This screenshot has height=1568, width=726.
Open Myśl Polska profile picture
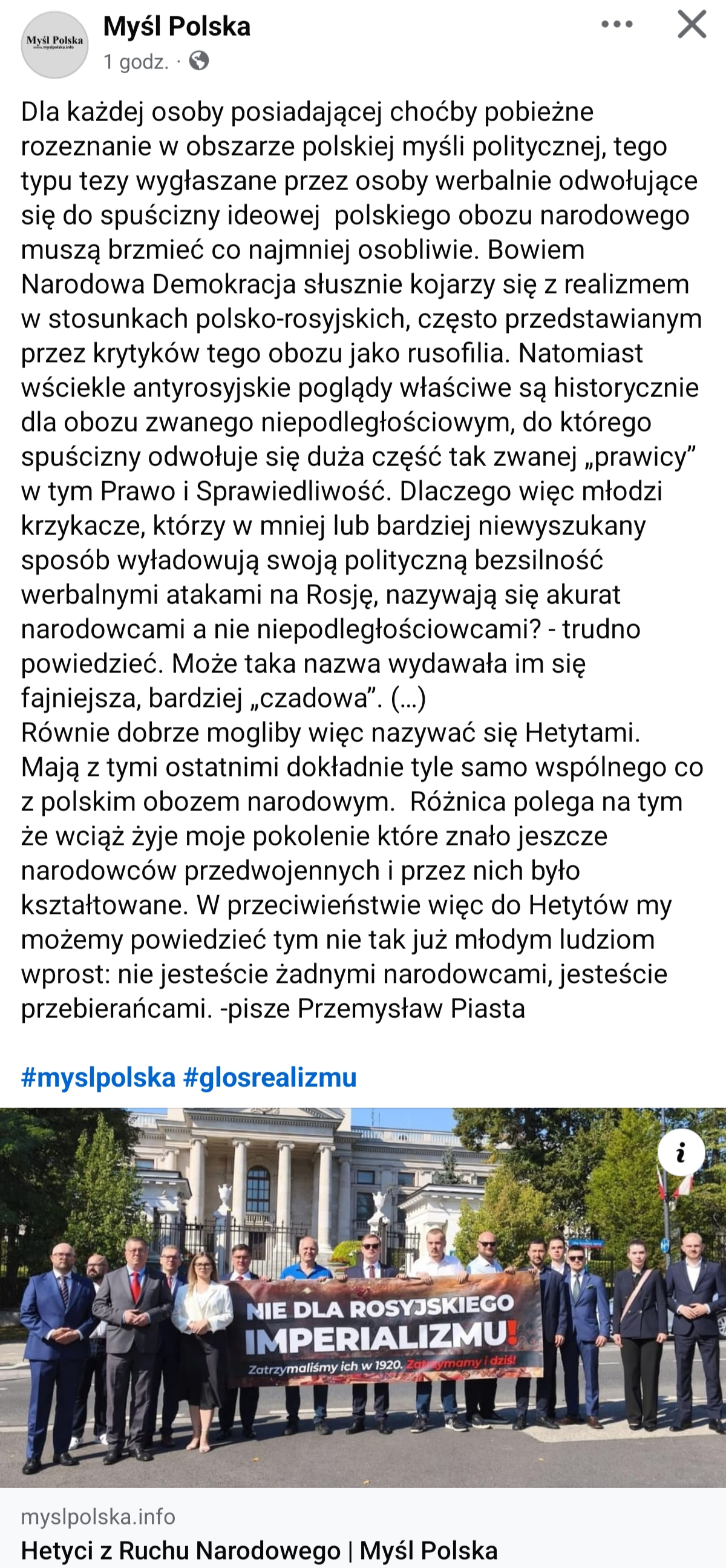[x=55, y=44]
